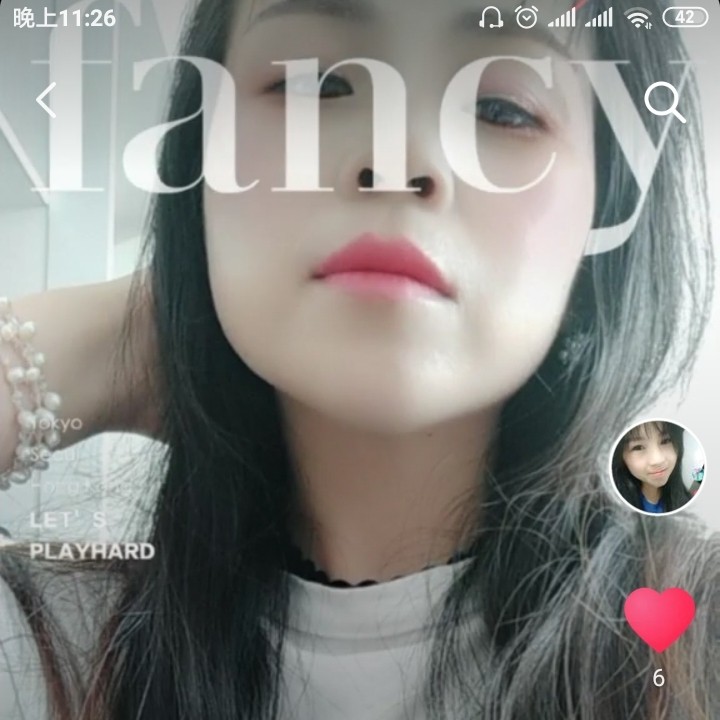
Task: Like the video with the heart
Action: [x=659, y=619]
